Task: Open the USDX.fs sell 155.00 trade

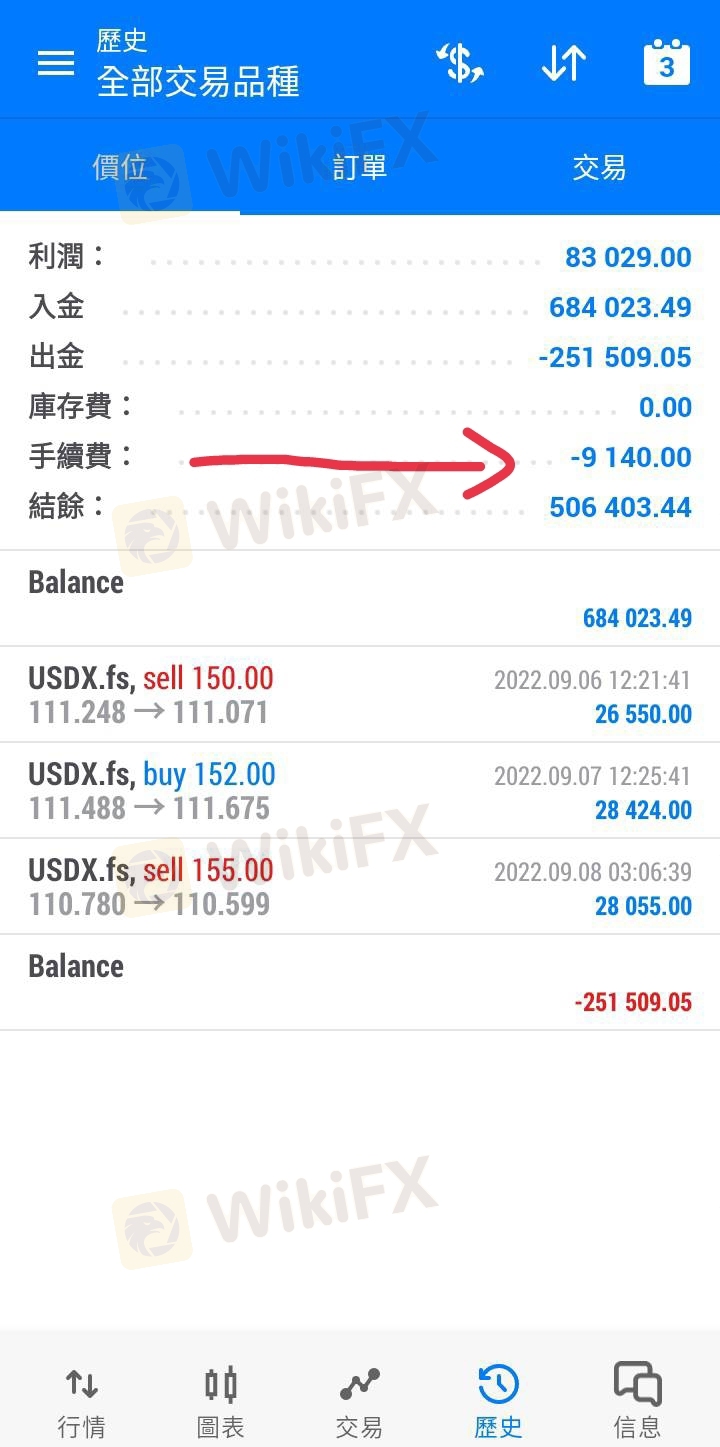Action: [360, 887]
